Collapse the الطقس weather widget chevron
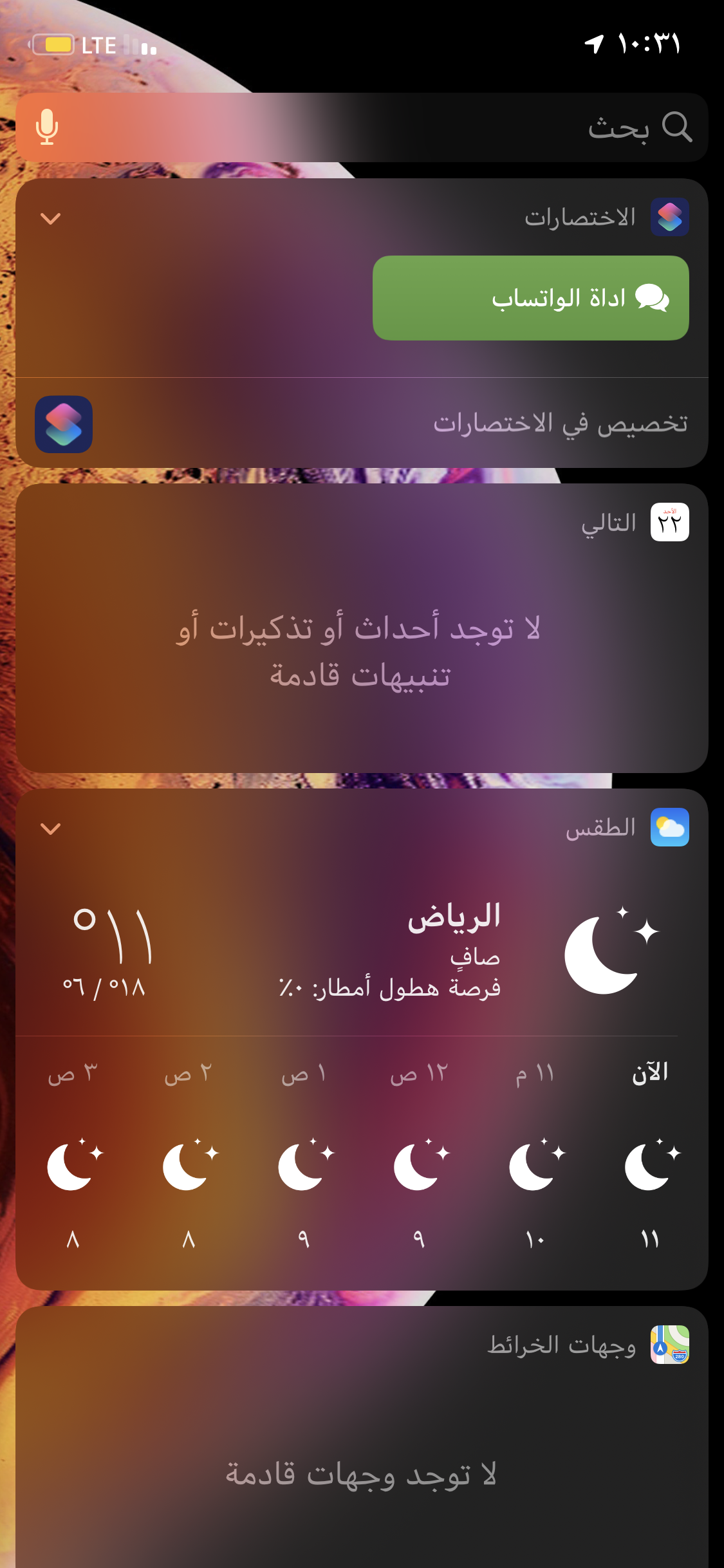This screenshot has width=724, height=1568. (x=51, y=828)
